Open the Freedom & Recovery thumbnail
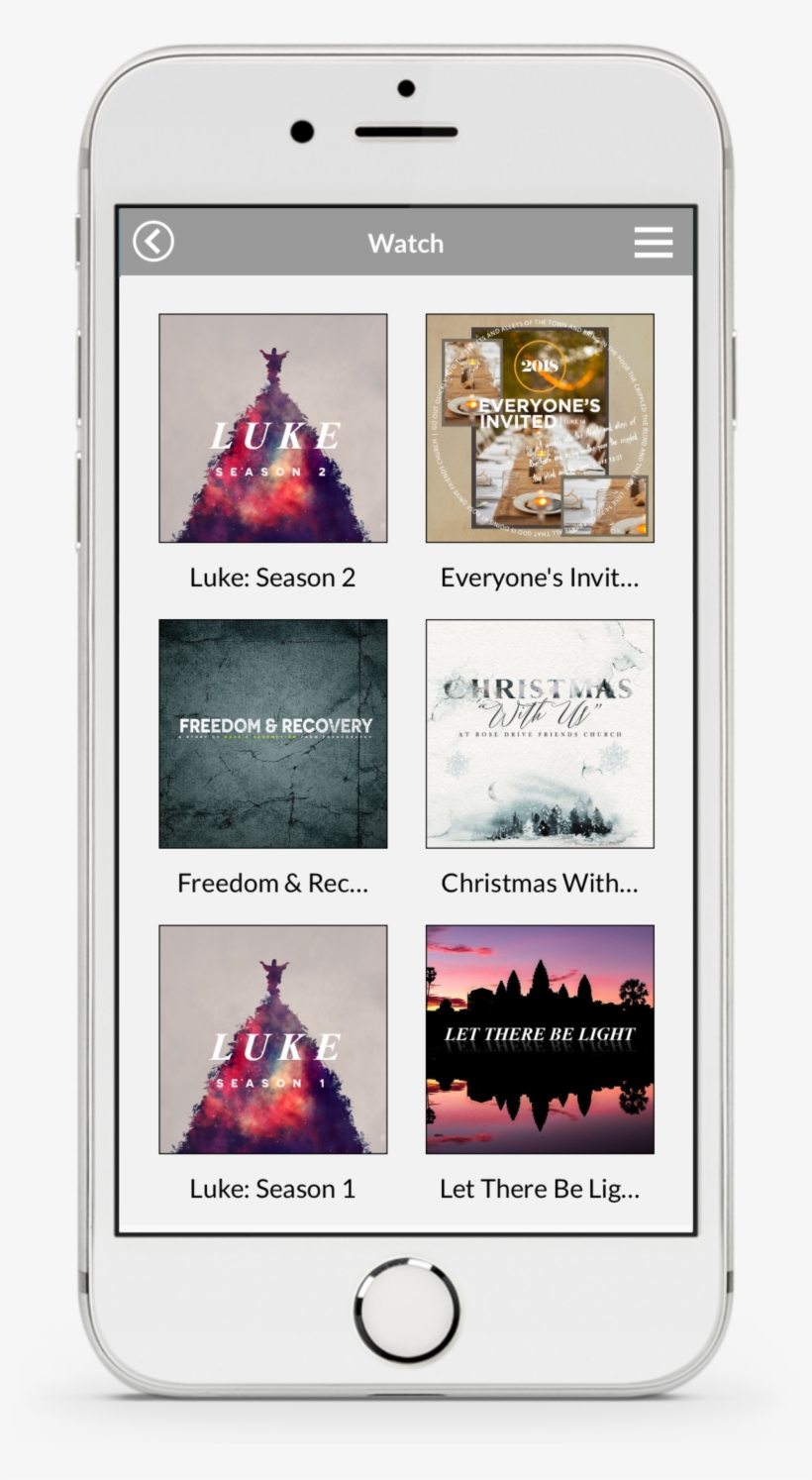812x1480 pixels. pos(272,733)
